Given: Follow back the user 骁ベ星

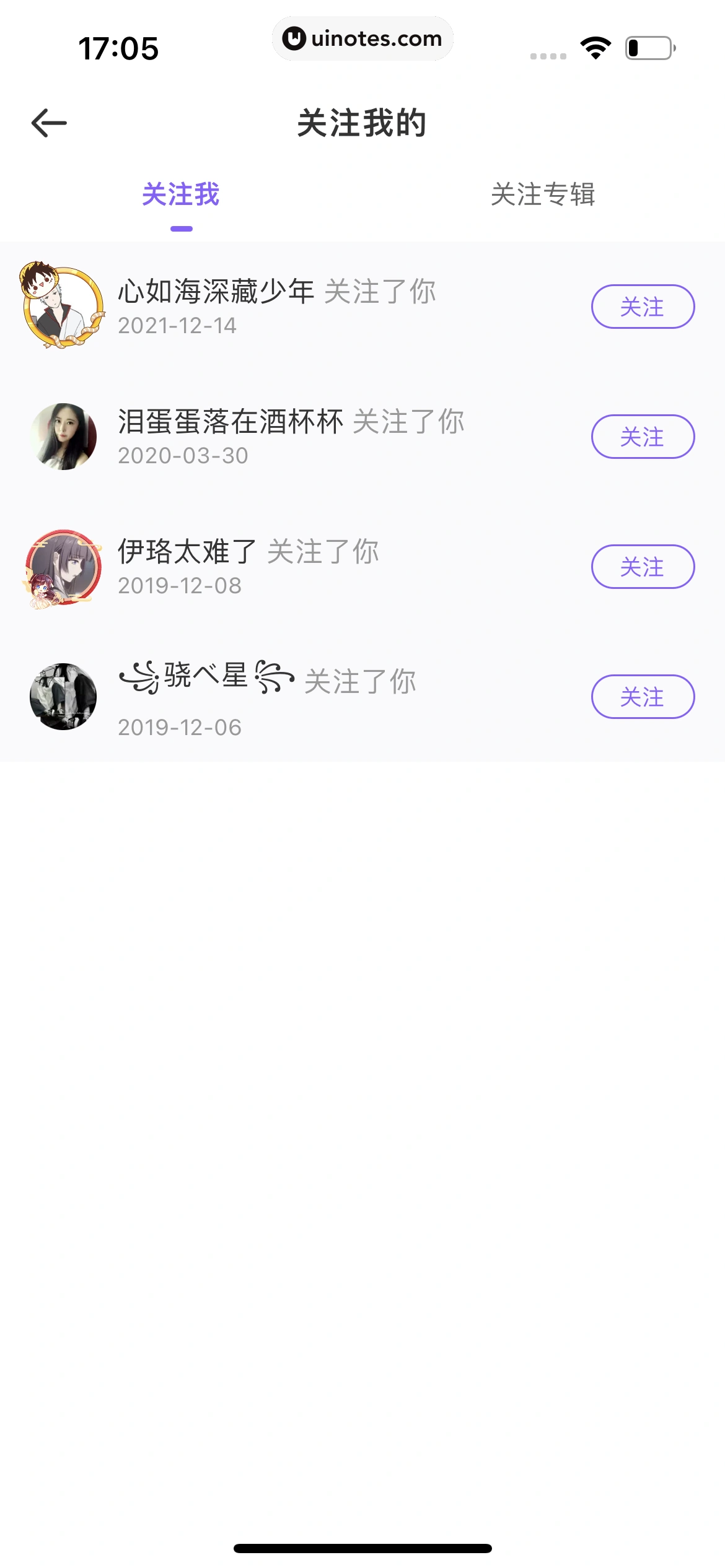Looking at the screenshot, I should (x=643, y=697).
